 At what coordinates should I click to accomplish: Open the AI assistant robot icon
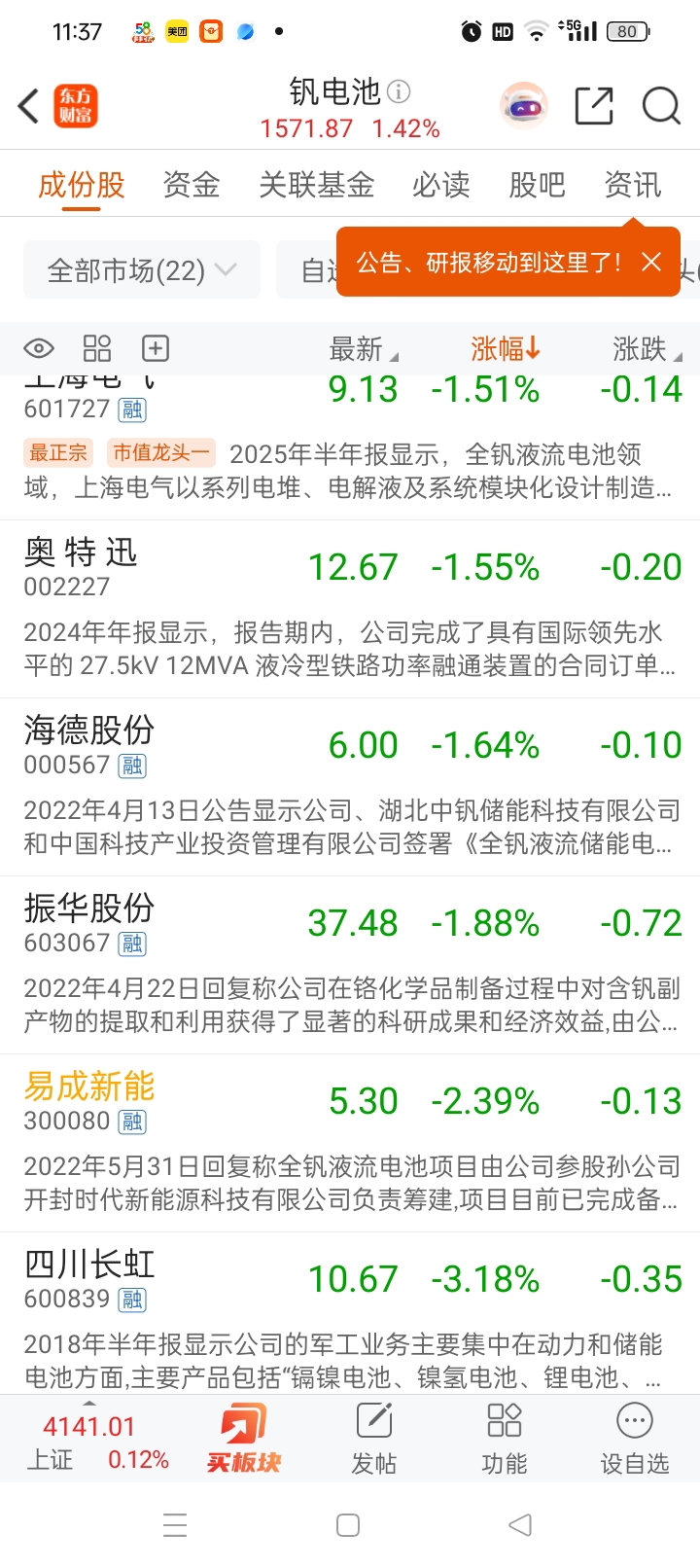524,106
